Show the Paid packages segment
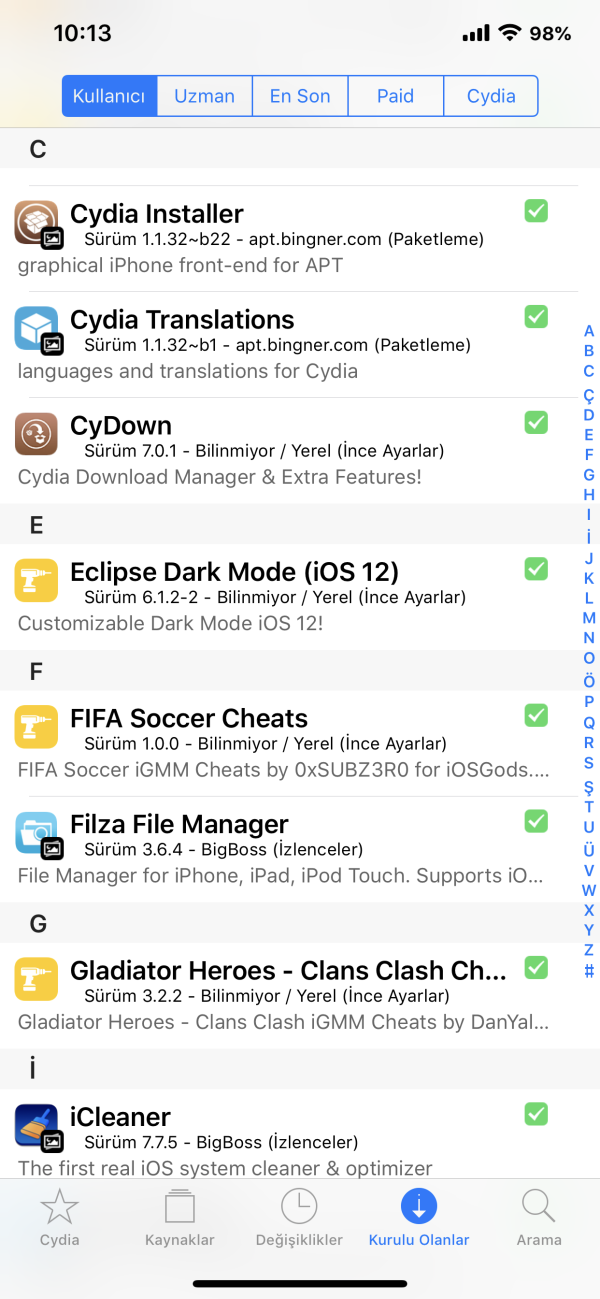Screen dimensions: 600x1299 [x=395, y=96]
